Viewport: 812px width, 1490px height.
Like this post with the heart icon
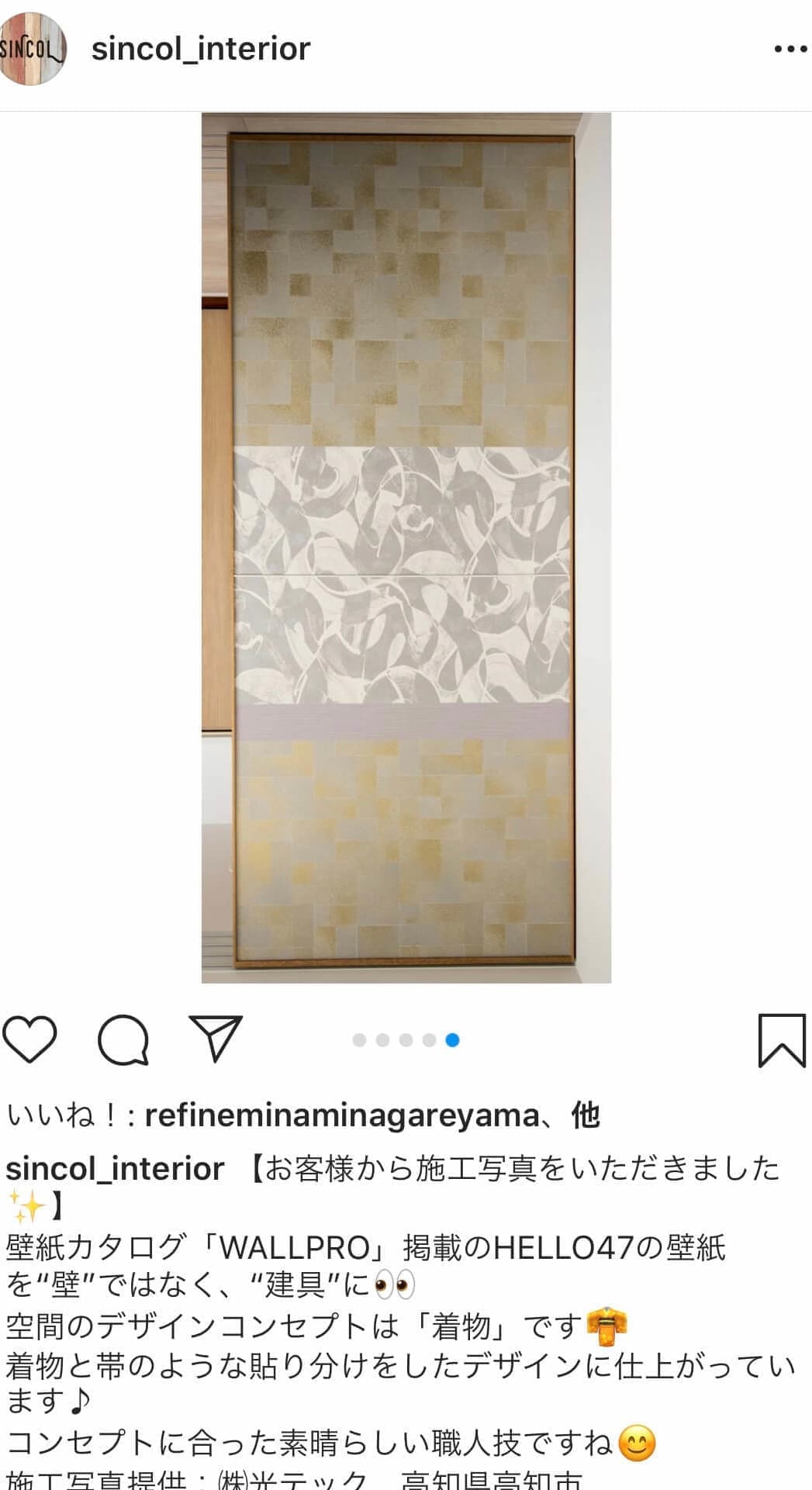[x=29, y=1039]
